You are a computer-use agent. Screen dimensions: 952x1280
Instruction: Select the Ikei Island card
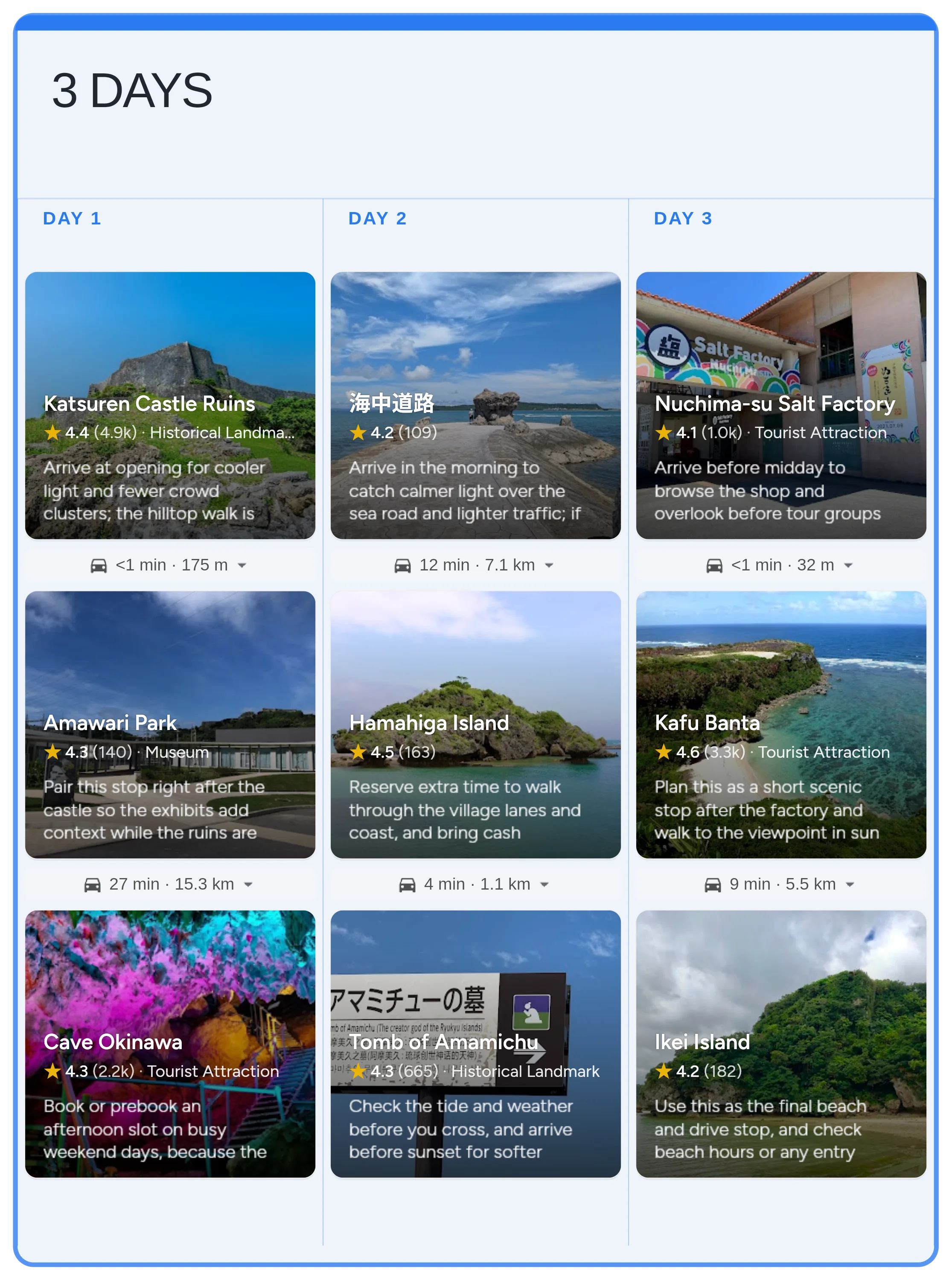pyautogui.click(x=781, y=1043)
